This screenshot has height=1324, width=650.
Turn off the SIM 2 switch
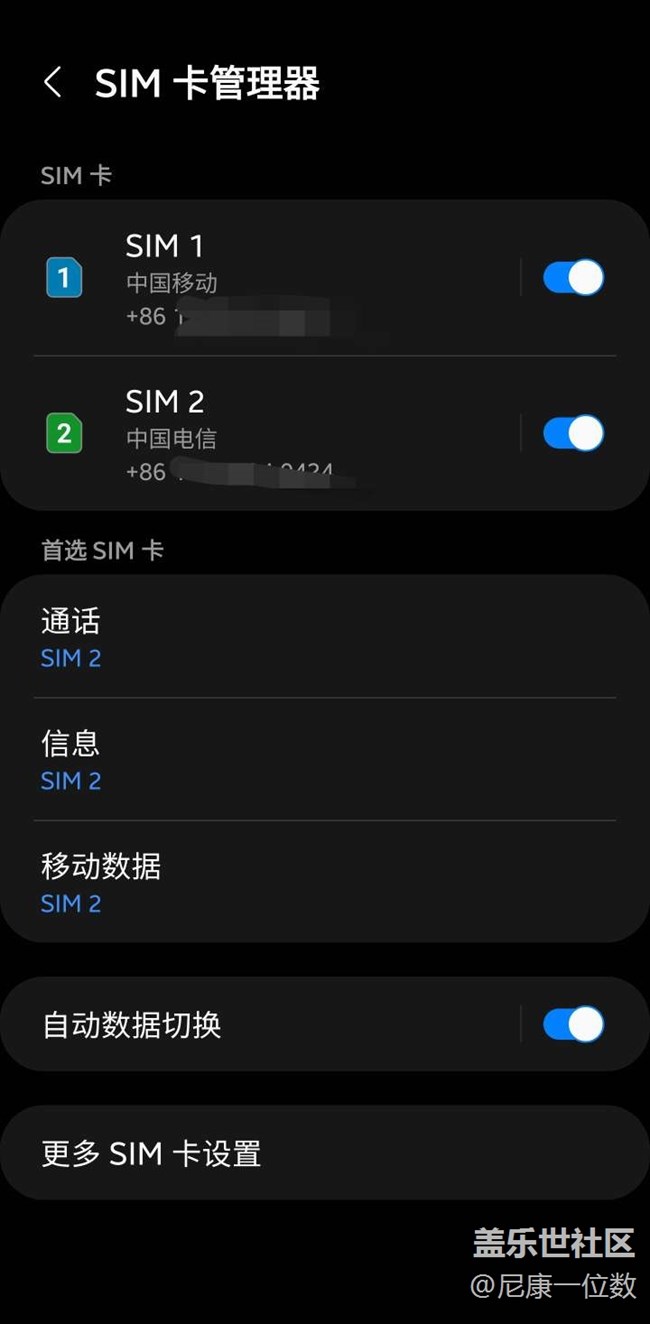pyautogui.click(x=573, y=434)
